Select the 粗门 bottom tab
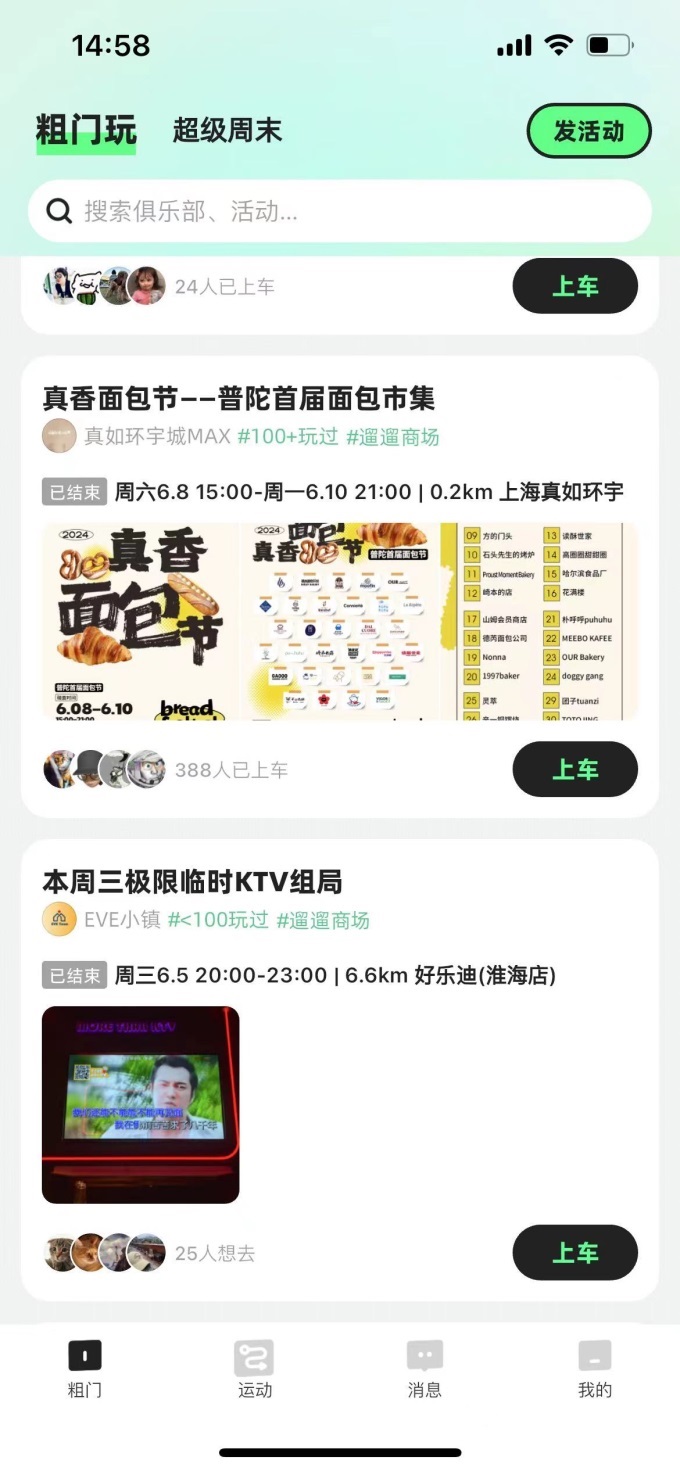Screen dimensions: 680x1471 tap(85, 1369)
